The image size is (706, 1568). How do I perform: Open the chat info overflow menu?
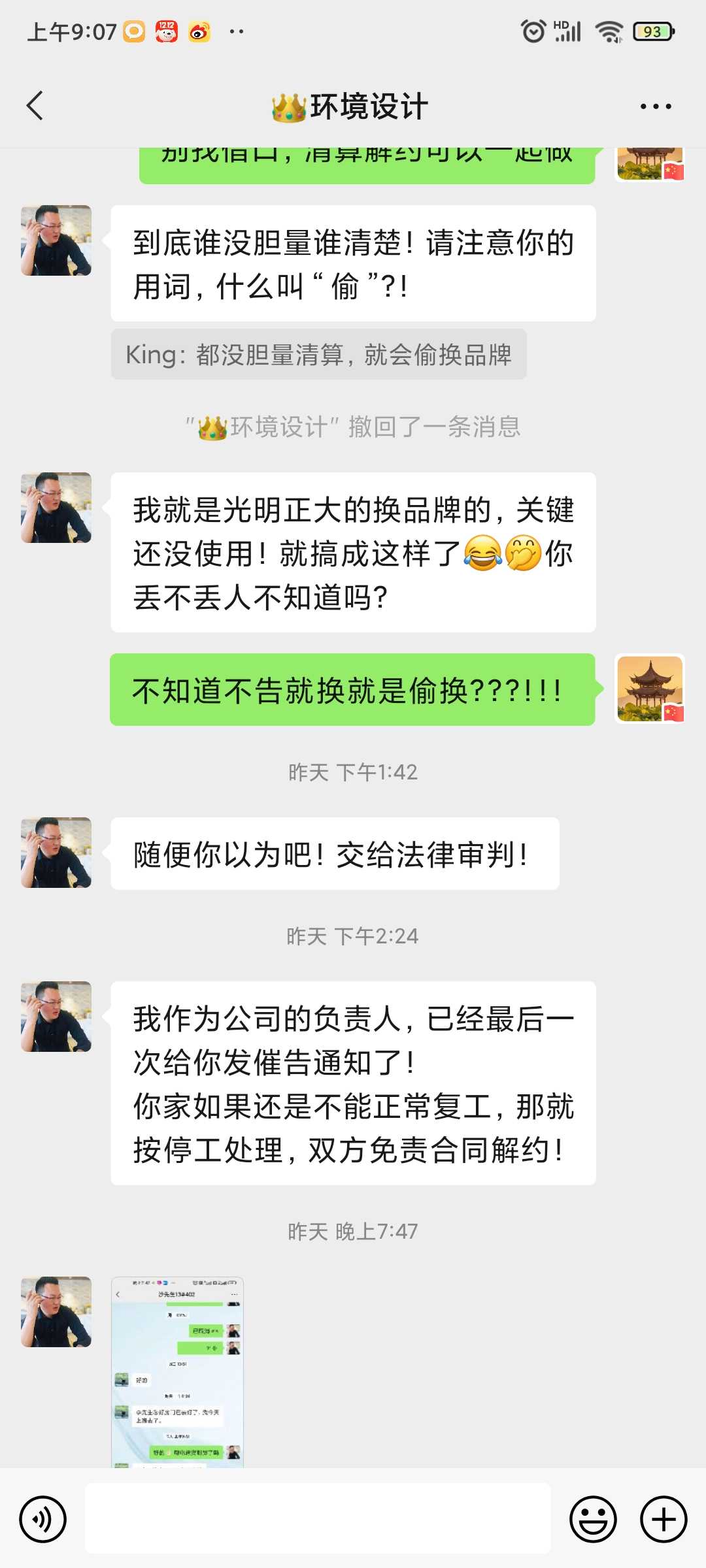(655, 106)
